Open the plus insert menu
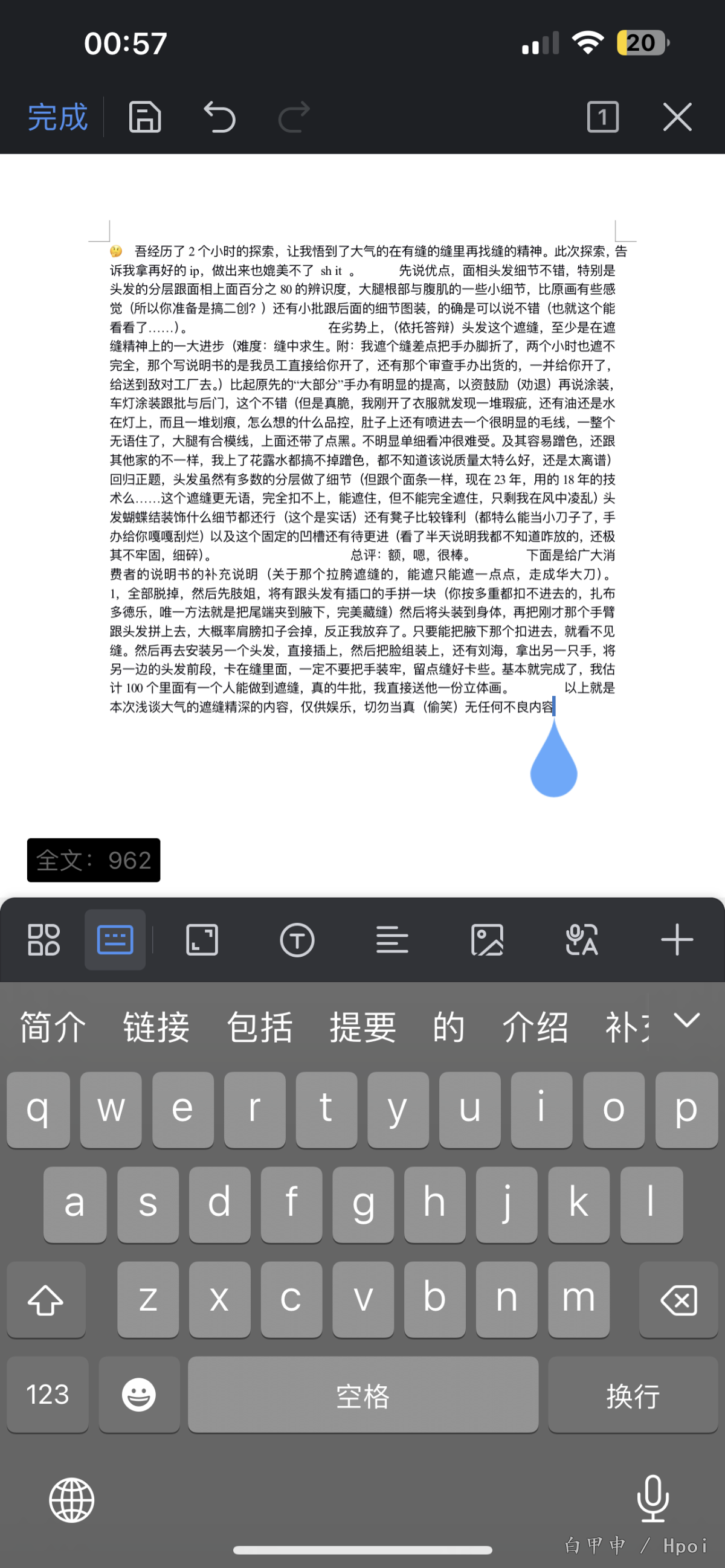The image size is (725, 1568). [x=677, y=940]
